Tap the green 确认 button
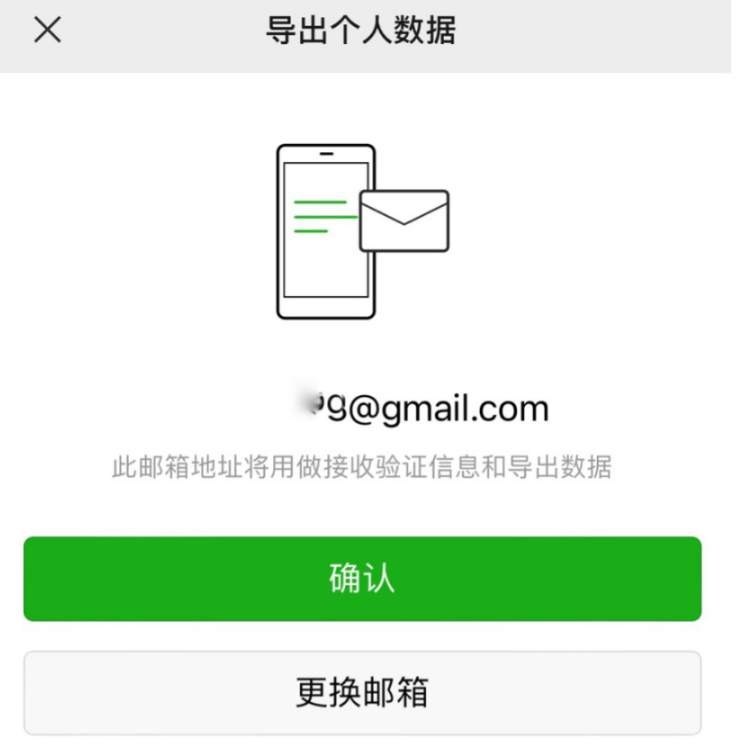This screenshot has width=750, height=755. tap(362, 579)
